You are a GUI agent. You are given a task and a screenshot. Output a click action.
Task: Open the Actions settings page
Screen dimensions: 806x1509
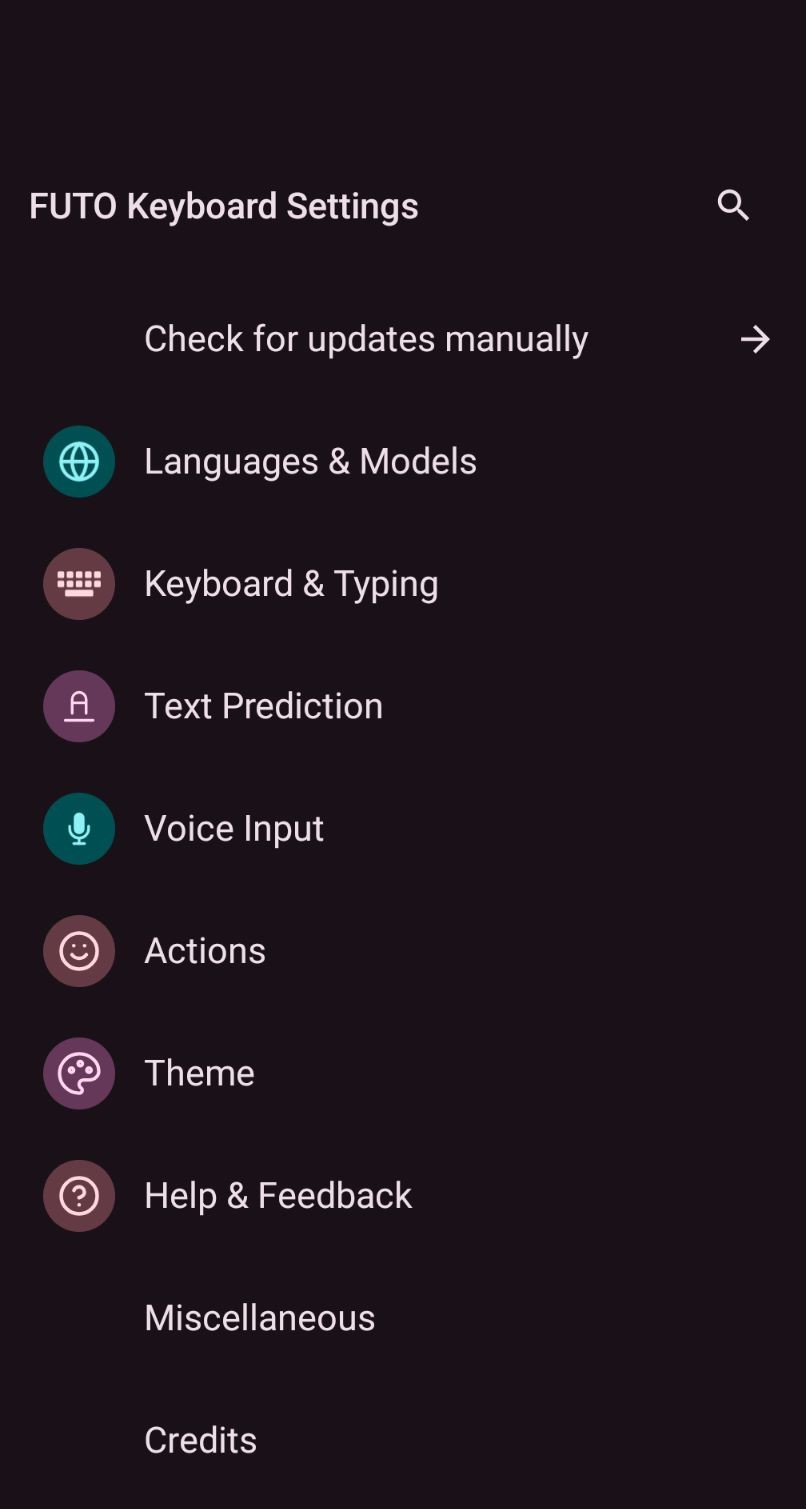[204, 950]
